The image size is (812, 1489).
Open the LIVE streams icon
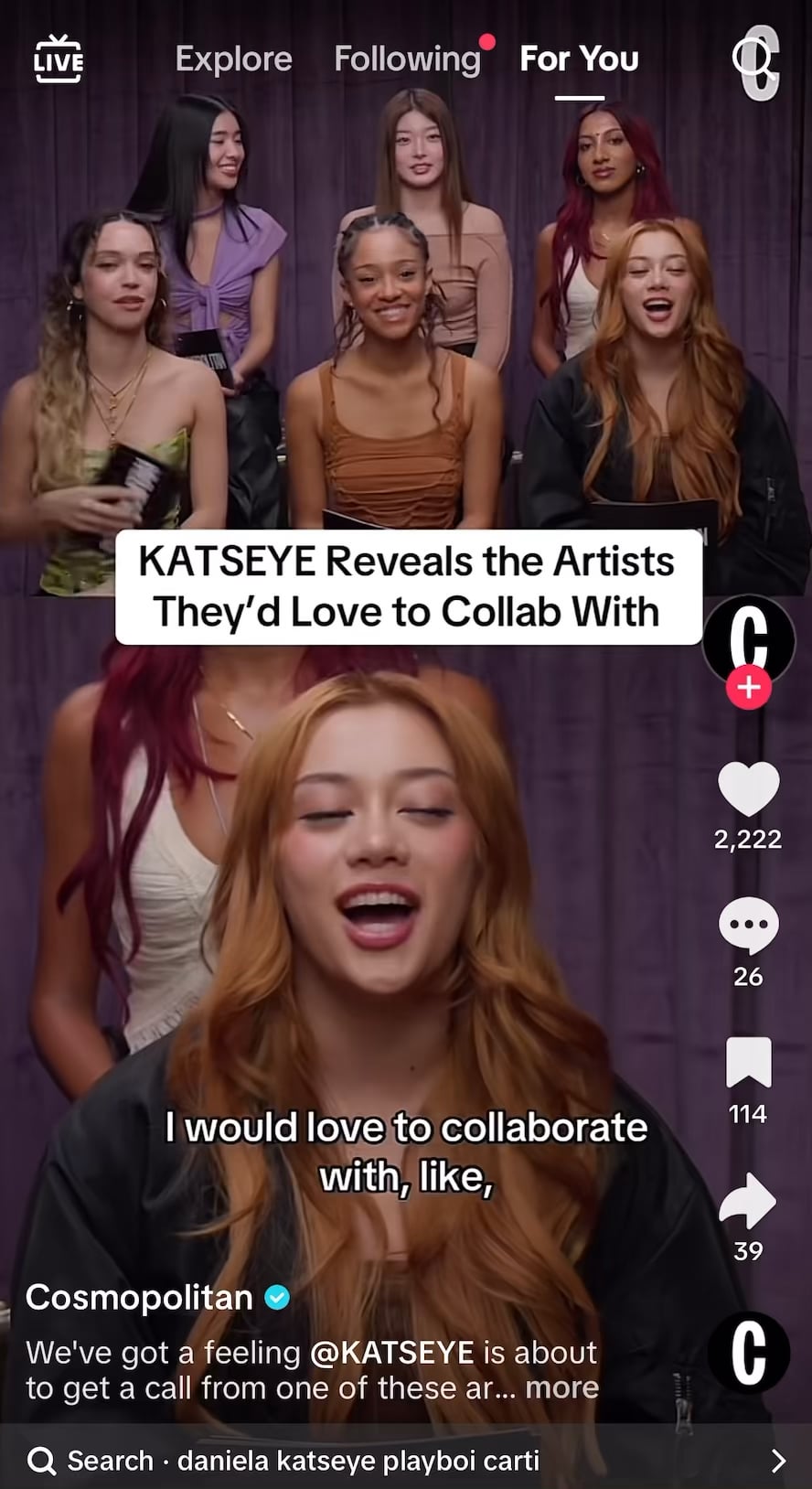pyautogui.click(x=58, y=59)
